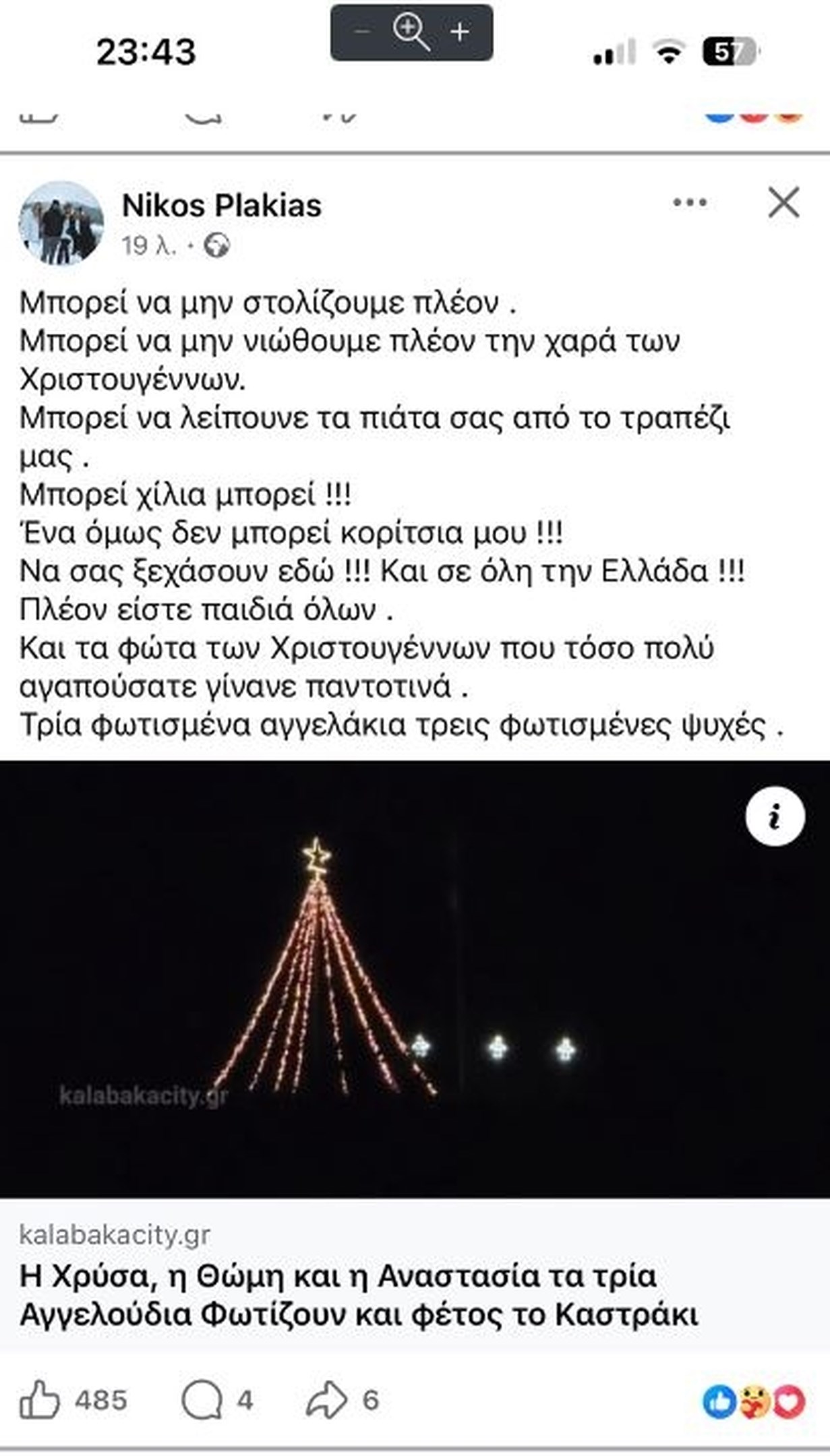The width and height of the screenshot is (830, 1456).
Task: Zoom in with the plus button
Action: pyautogui.click(x=460, y=32)
